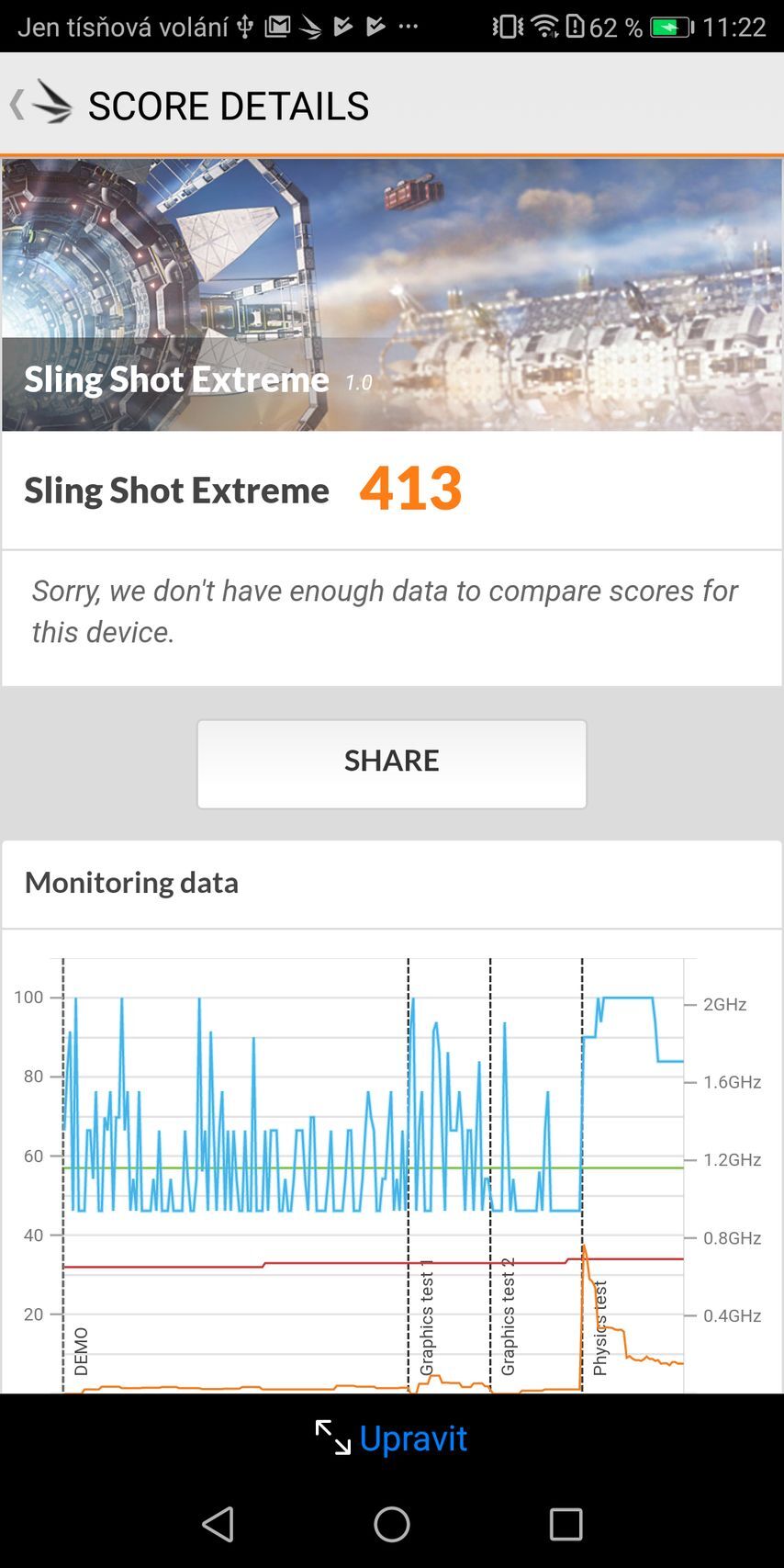
Task: Switch to the Recent apps view
Action: (565, 1523)
